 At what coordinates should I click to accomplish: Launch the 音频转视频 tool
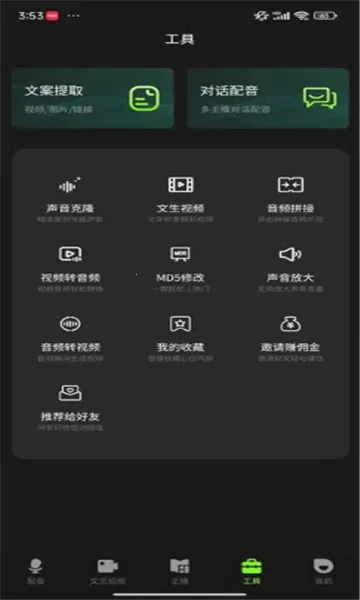point(70,338)
